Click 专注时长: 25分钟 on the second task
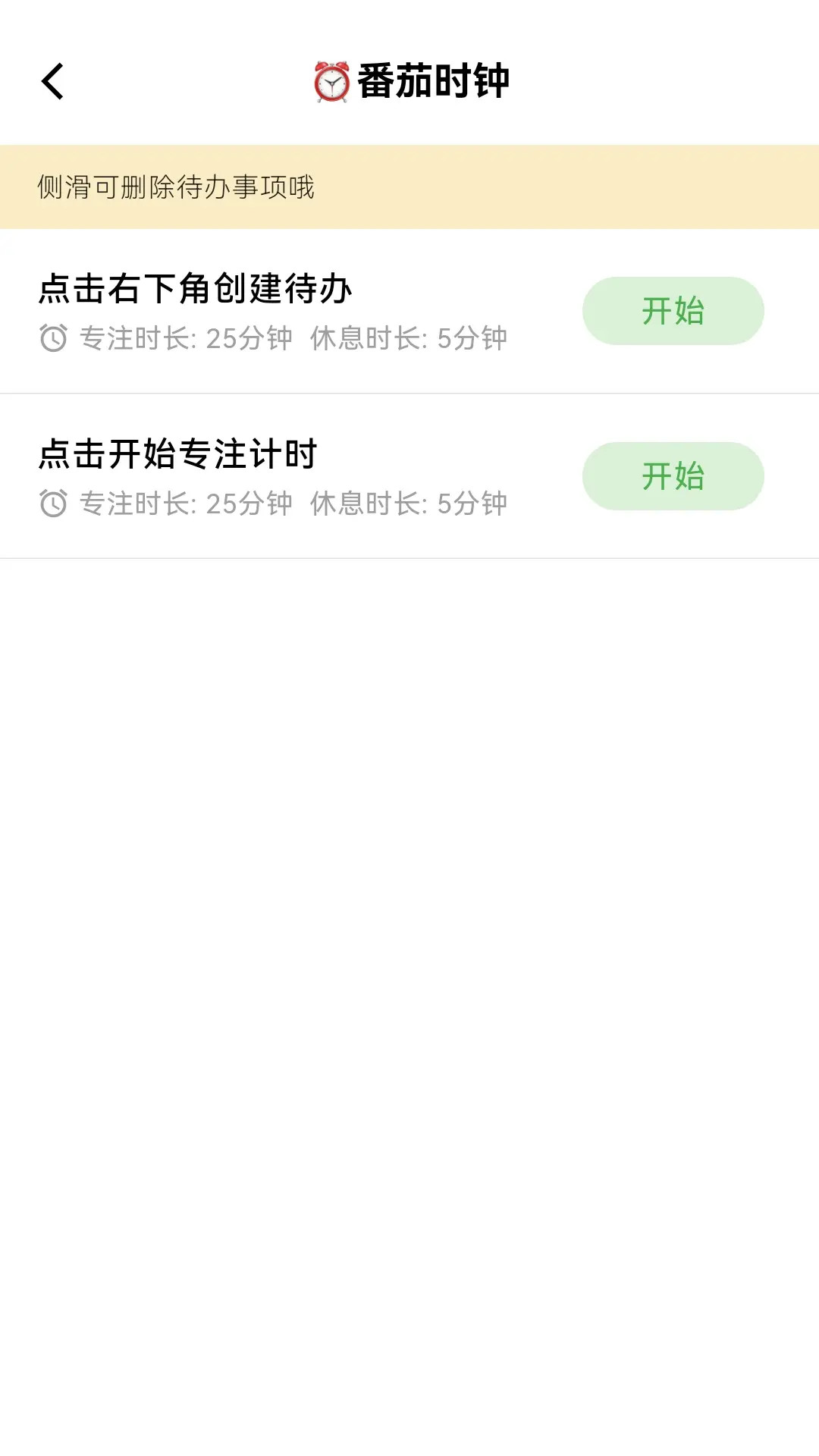This screenshot has width=819, height=1456. click(186, 502)
